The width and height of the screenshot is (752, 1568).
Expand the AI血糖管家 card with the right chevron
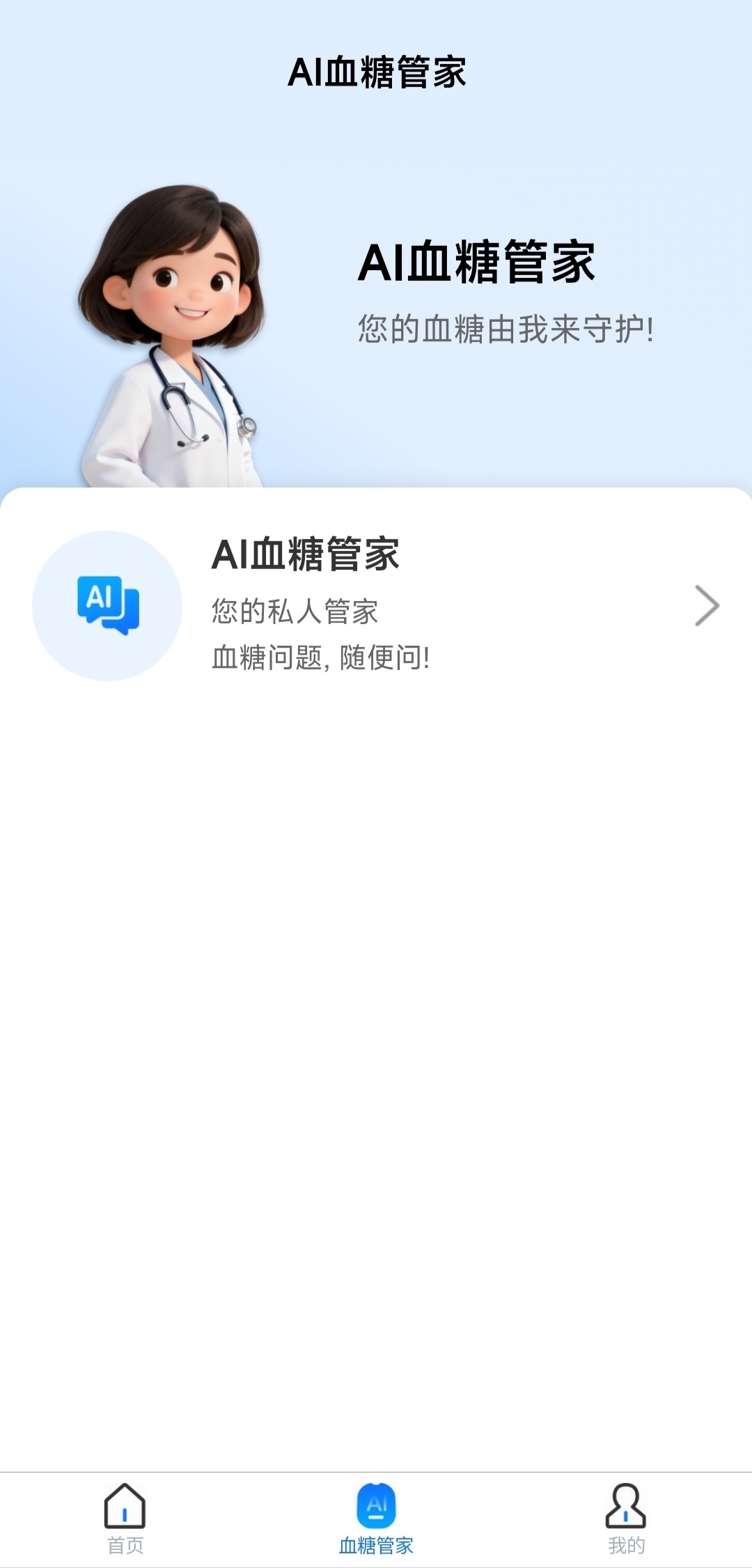pos(708,606)
